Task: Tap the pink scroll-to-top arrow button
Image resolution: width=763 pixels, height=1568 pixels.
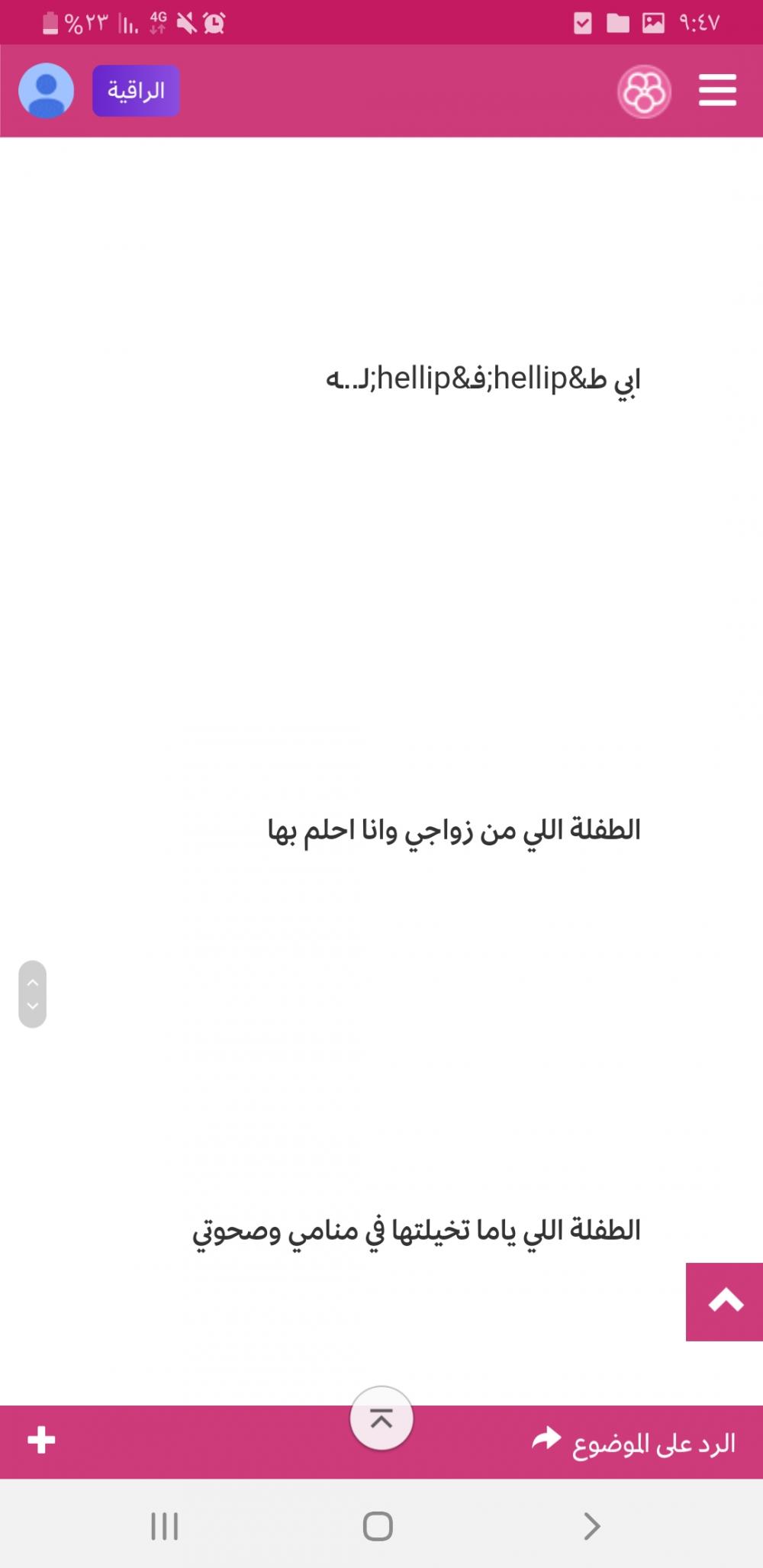Action: click(x=724, y=1302)
